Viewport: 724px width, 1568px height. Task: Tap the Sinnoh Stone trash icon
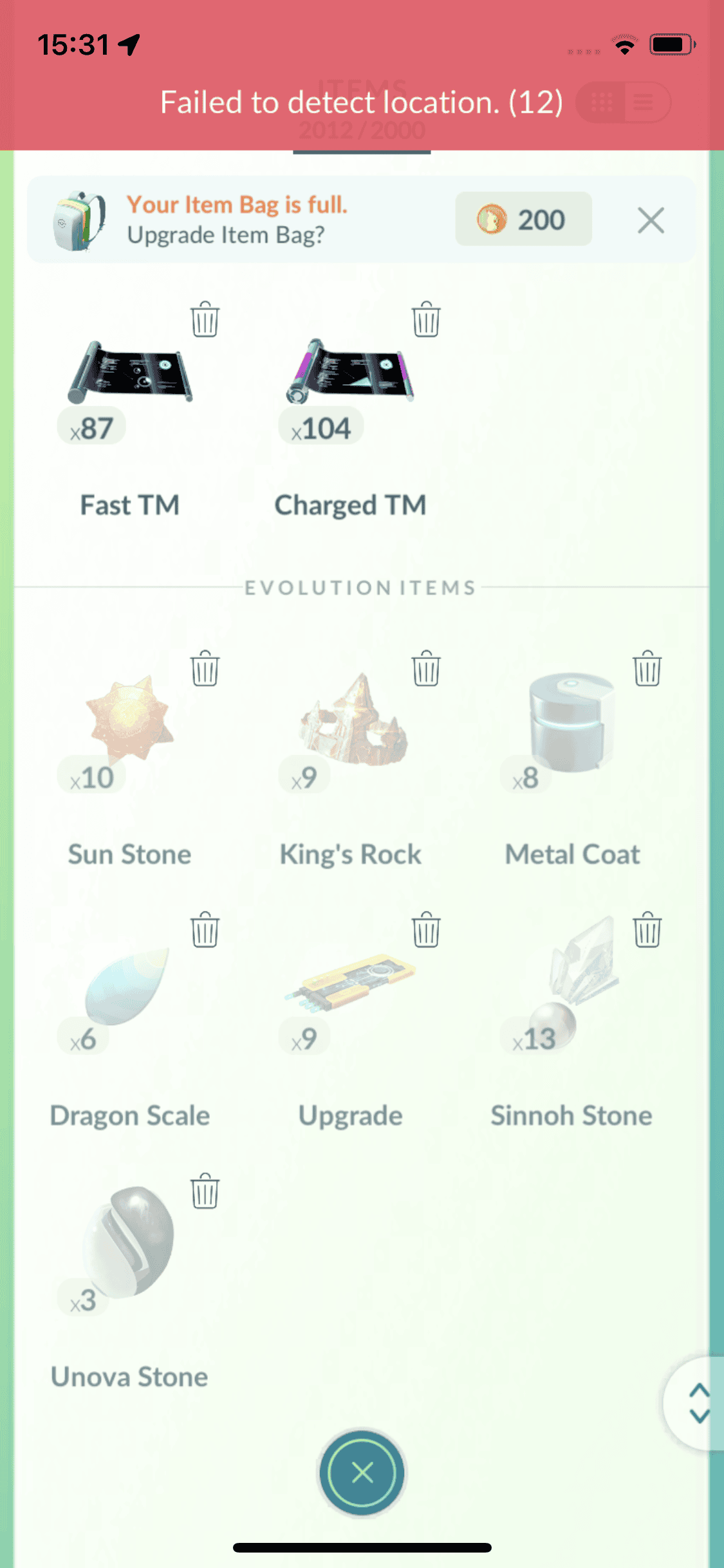point(647,930)
